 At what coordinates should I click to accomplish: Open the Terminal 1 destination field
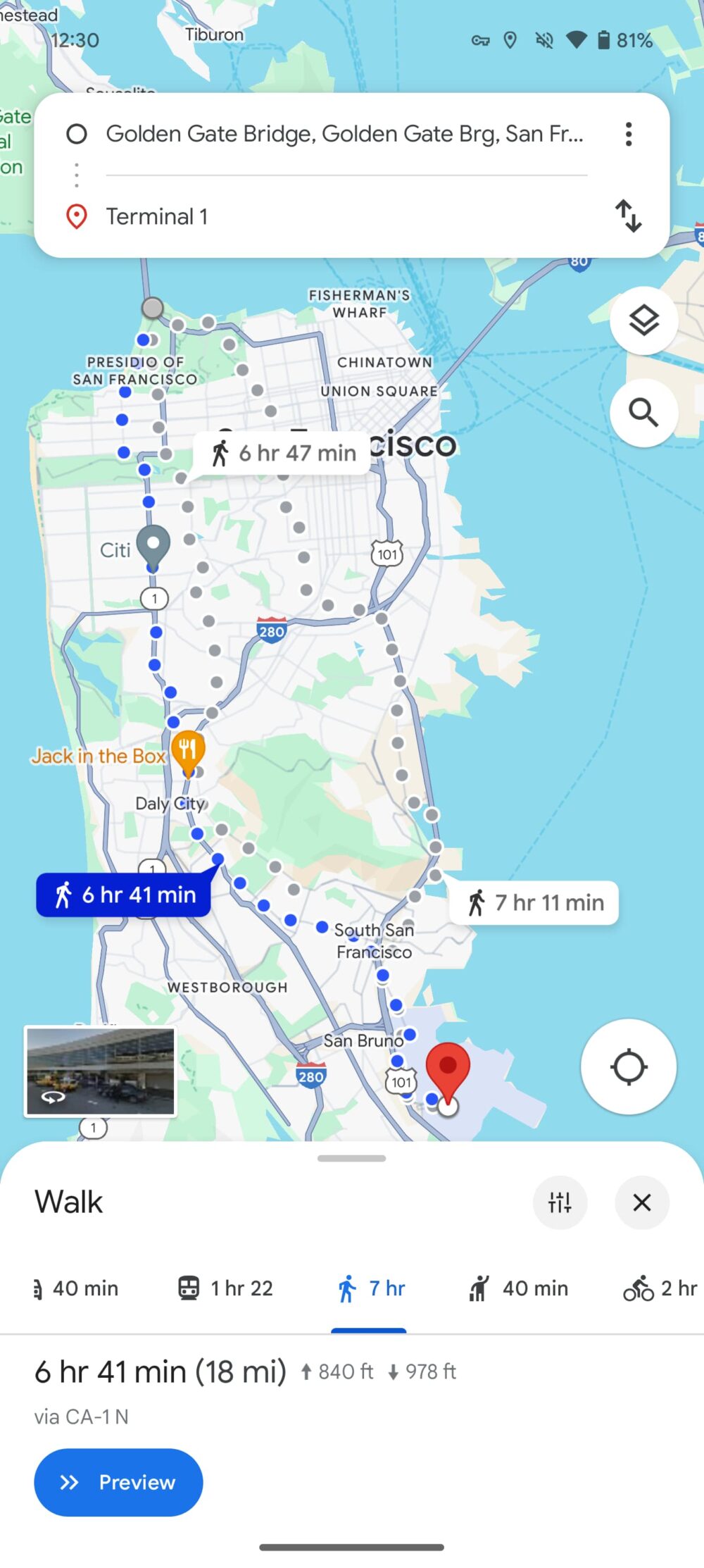(282, 216)
